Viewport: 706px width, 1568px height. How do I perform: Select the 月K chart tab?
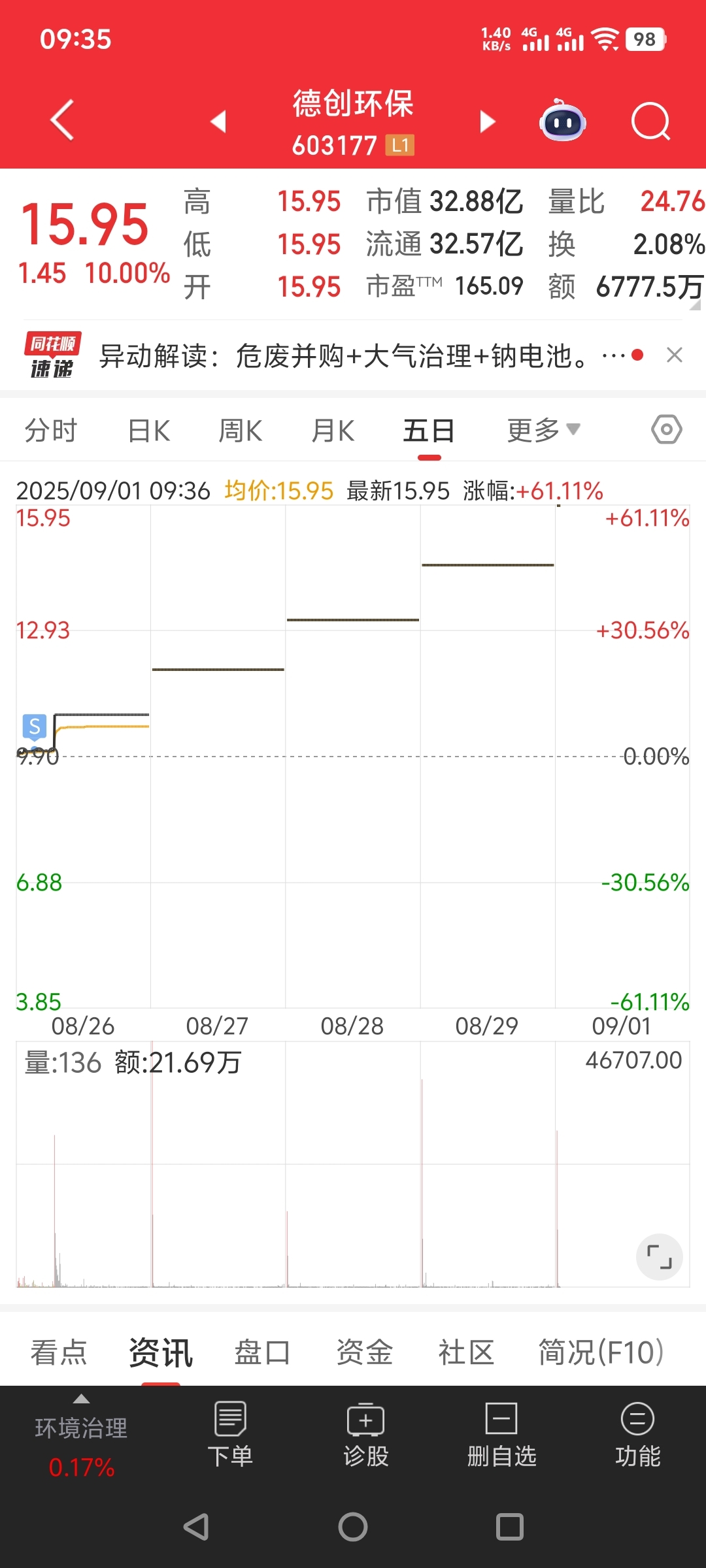(x=333, y=431)
